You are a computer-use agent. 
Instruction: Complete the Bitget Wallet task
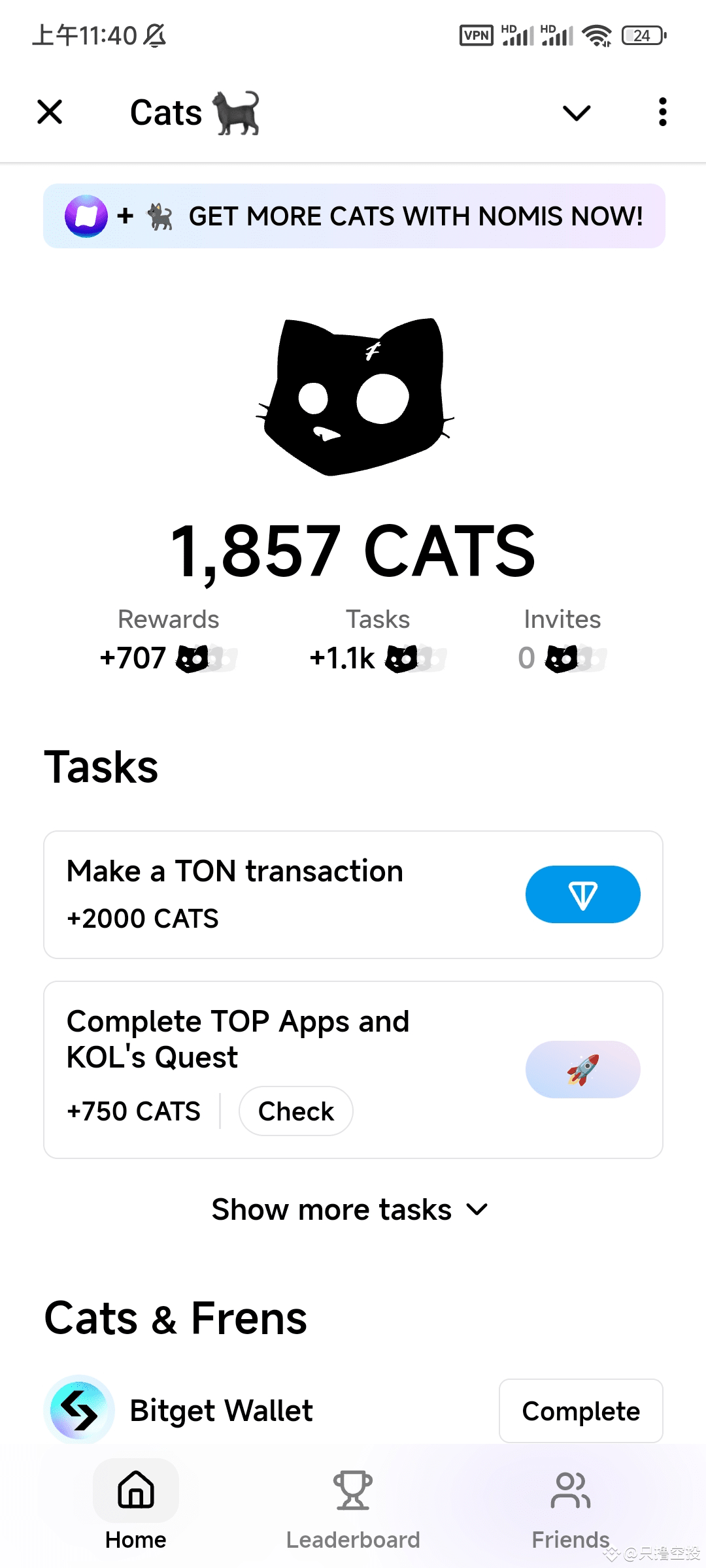click(x=580, y=1411)
